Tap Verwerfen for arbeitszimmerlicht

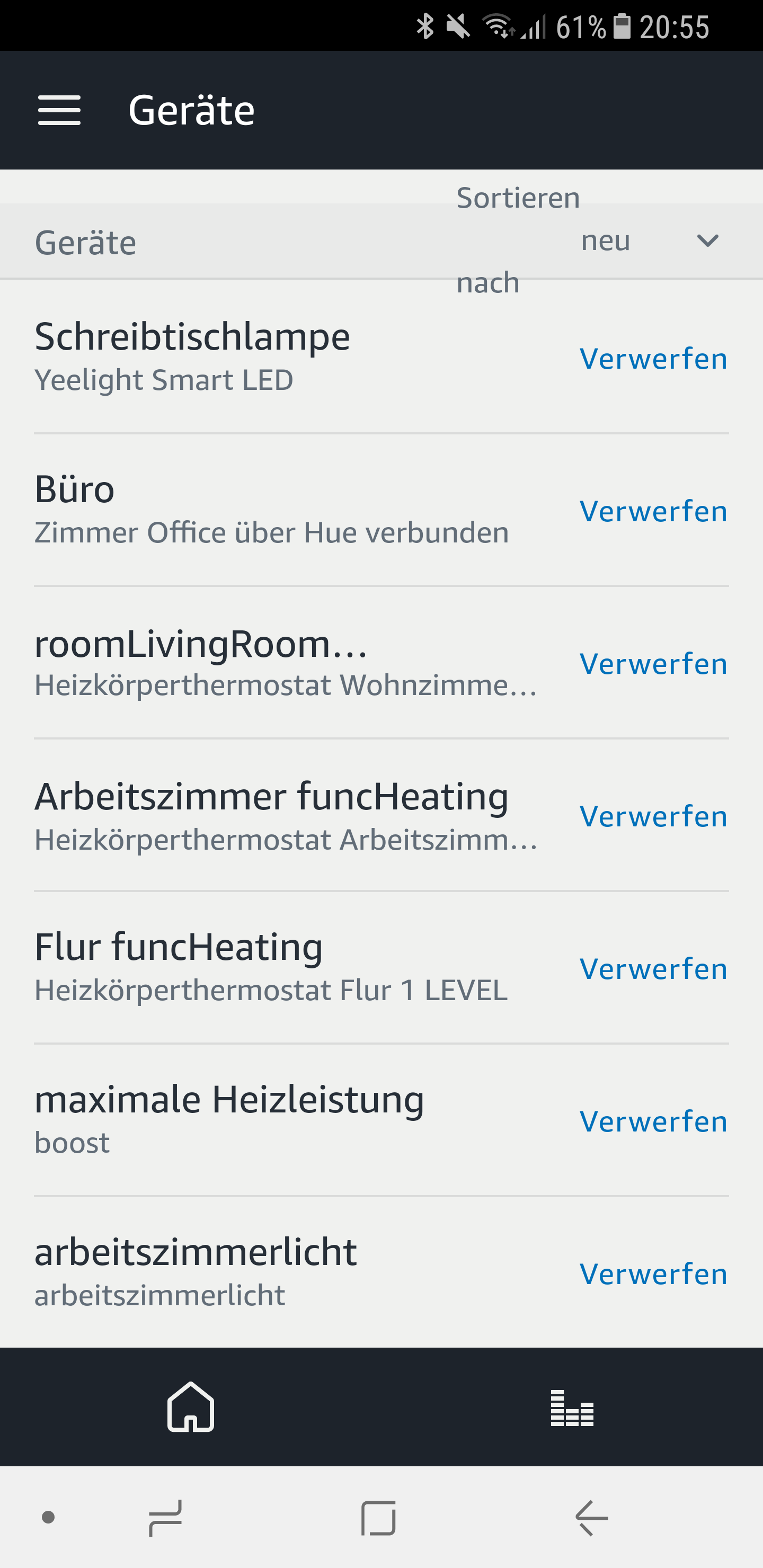click(653, 1273)
